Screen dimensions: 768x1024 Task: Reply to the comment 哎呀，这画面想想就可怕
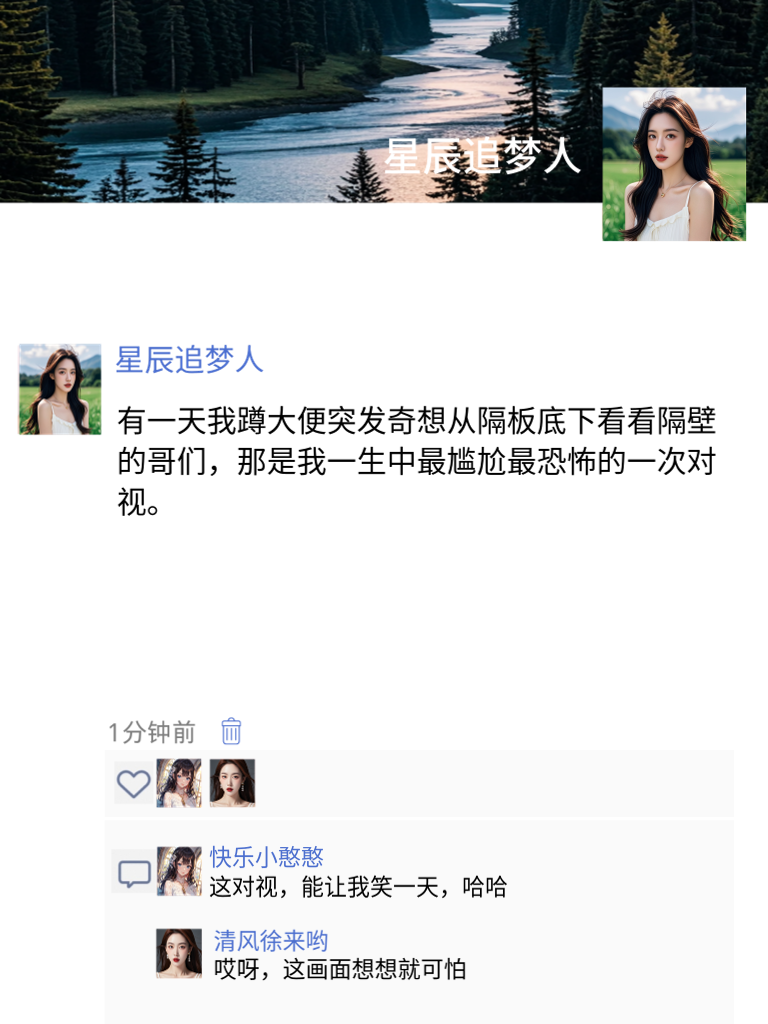[x=340, y=969]
